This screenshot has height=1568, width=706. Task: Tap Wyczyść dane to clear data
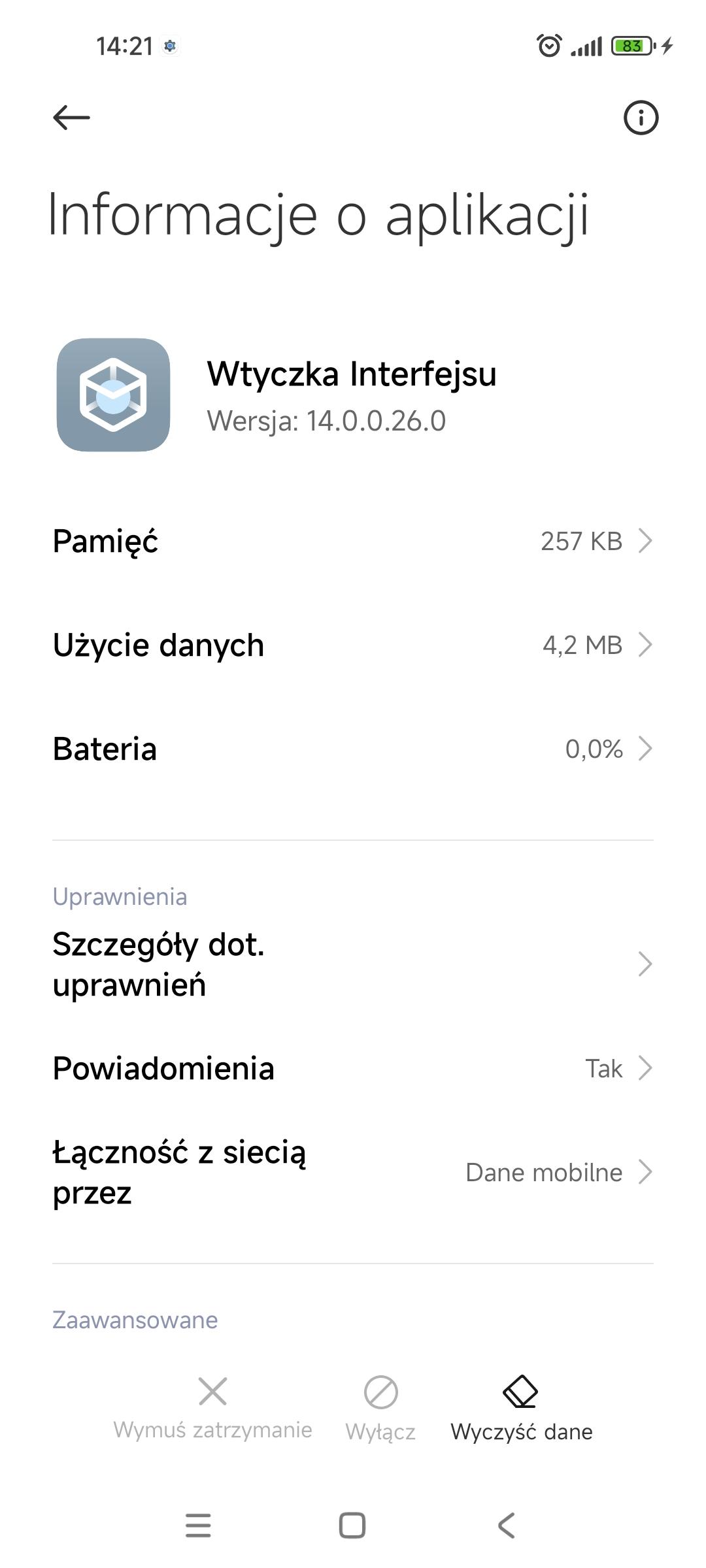click(x=521, y=1409)
